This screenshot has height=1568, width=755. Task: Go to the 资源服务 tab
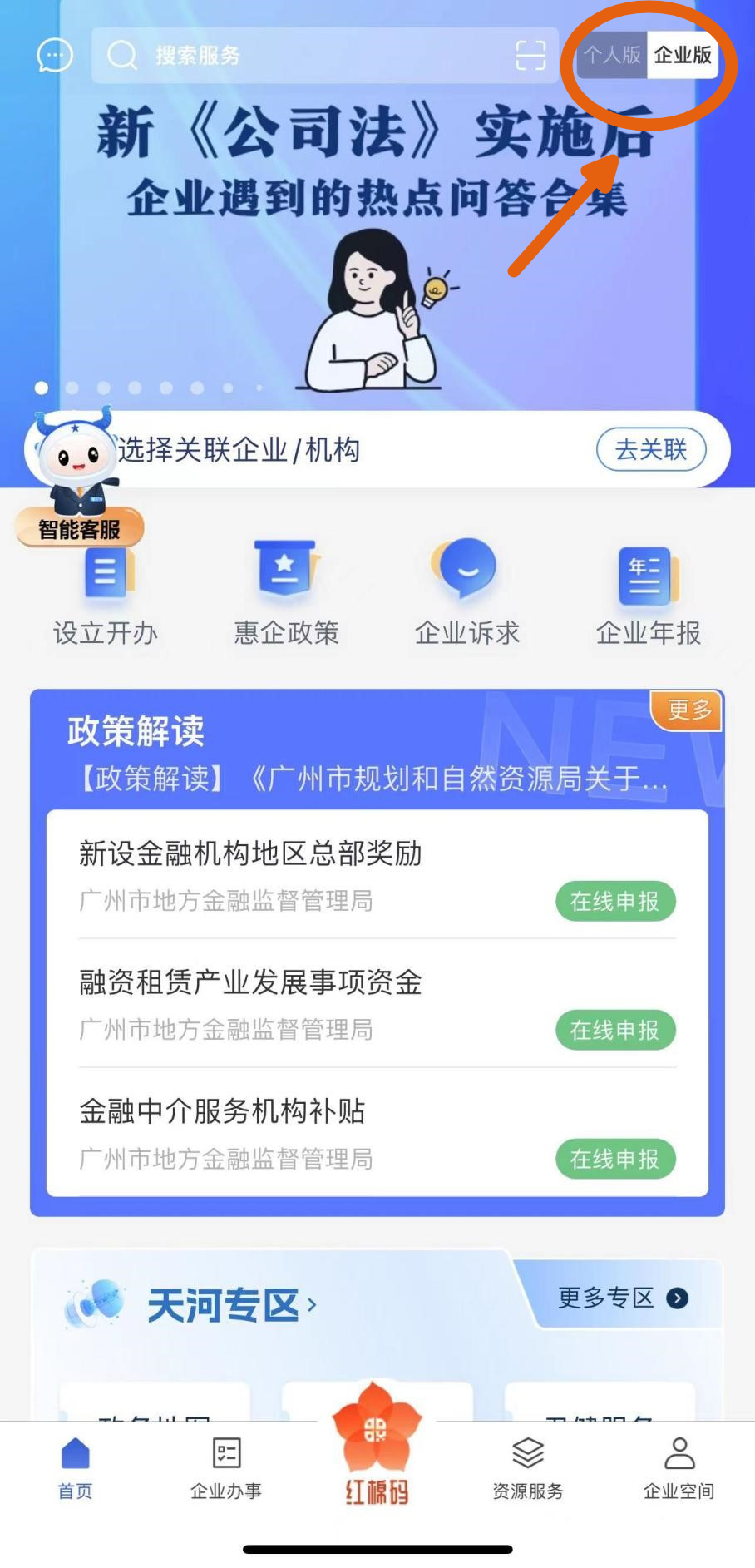pos(528,1468)
